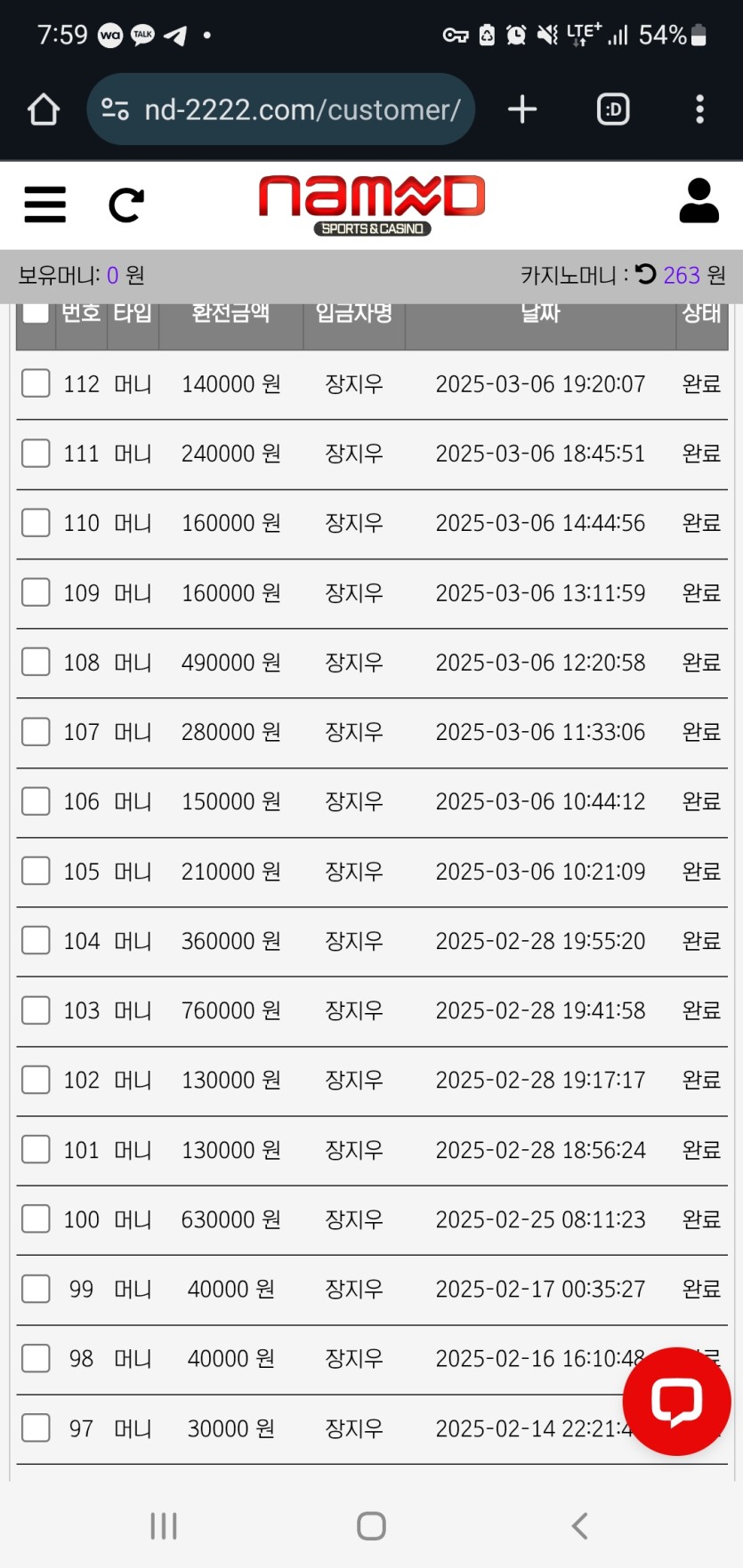The width and height of the screenshot is (743, 1568).
Task: Tick the checkbox for entry 100
Action: pos(36,1218)
